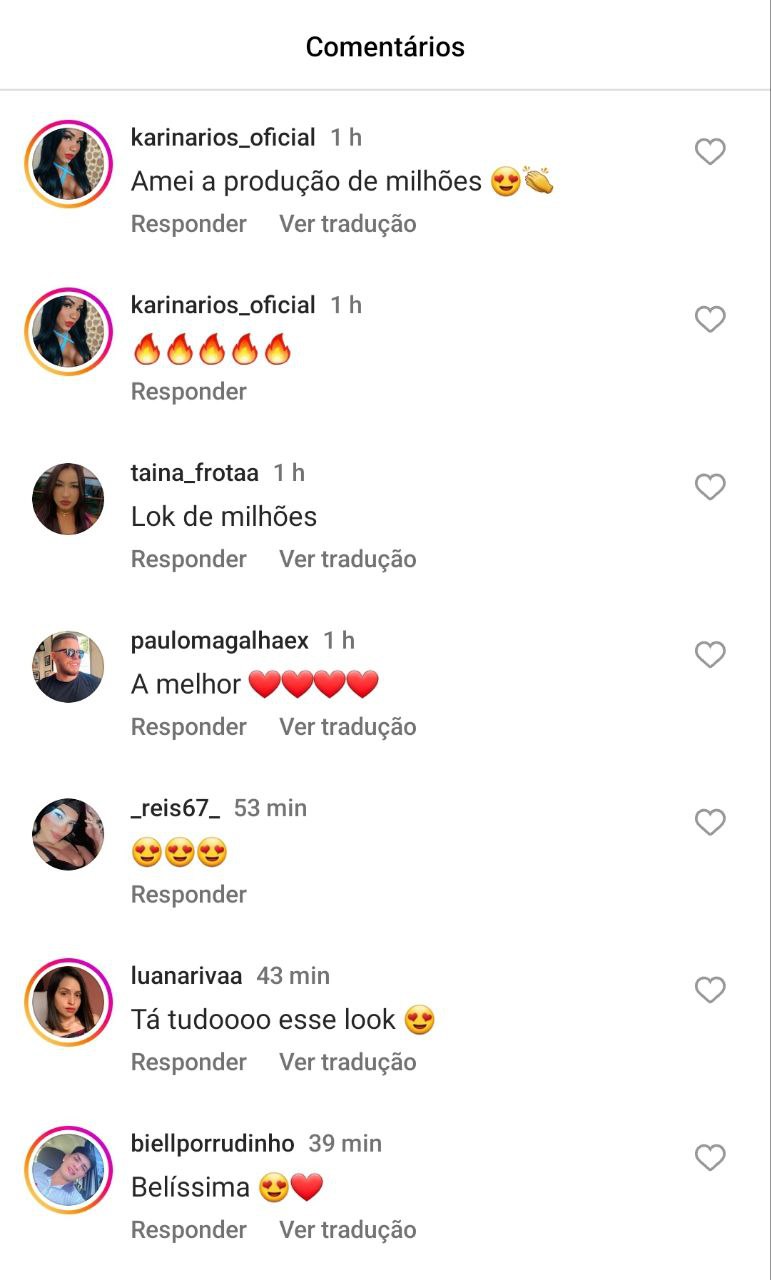This screenshot has width=771, height=1280.
Task: Reply to taina_frotaa's comment
Action: (x=188, y=559)
